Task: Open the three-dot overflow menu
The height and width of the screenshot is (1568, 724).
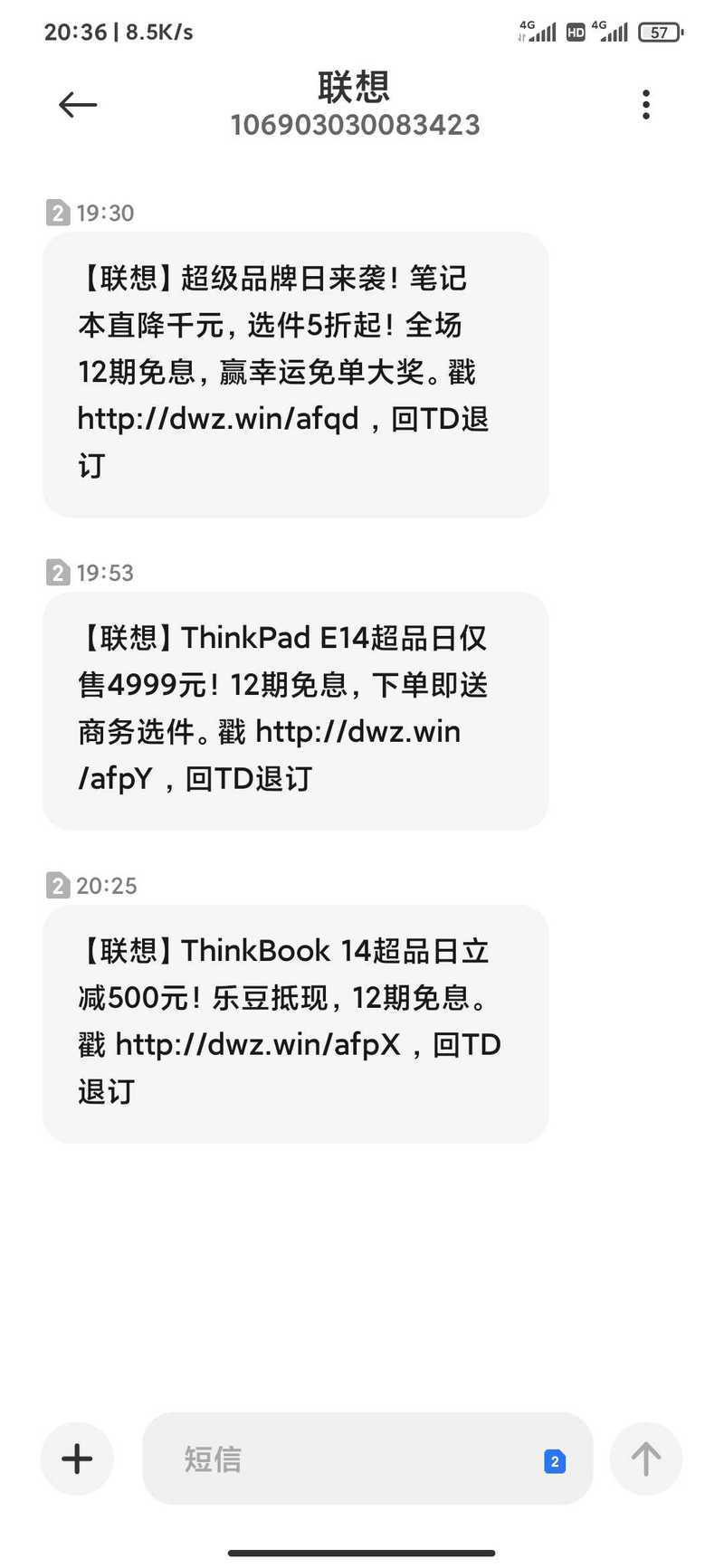Action: [x=645, y=105]
